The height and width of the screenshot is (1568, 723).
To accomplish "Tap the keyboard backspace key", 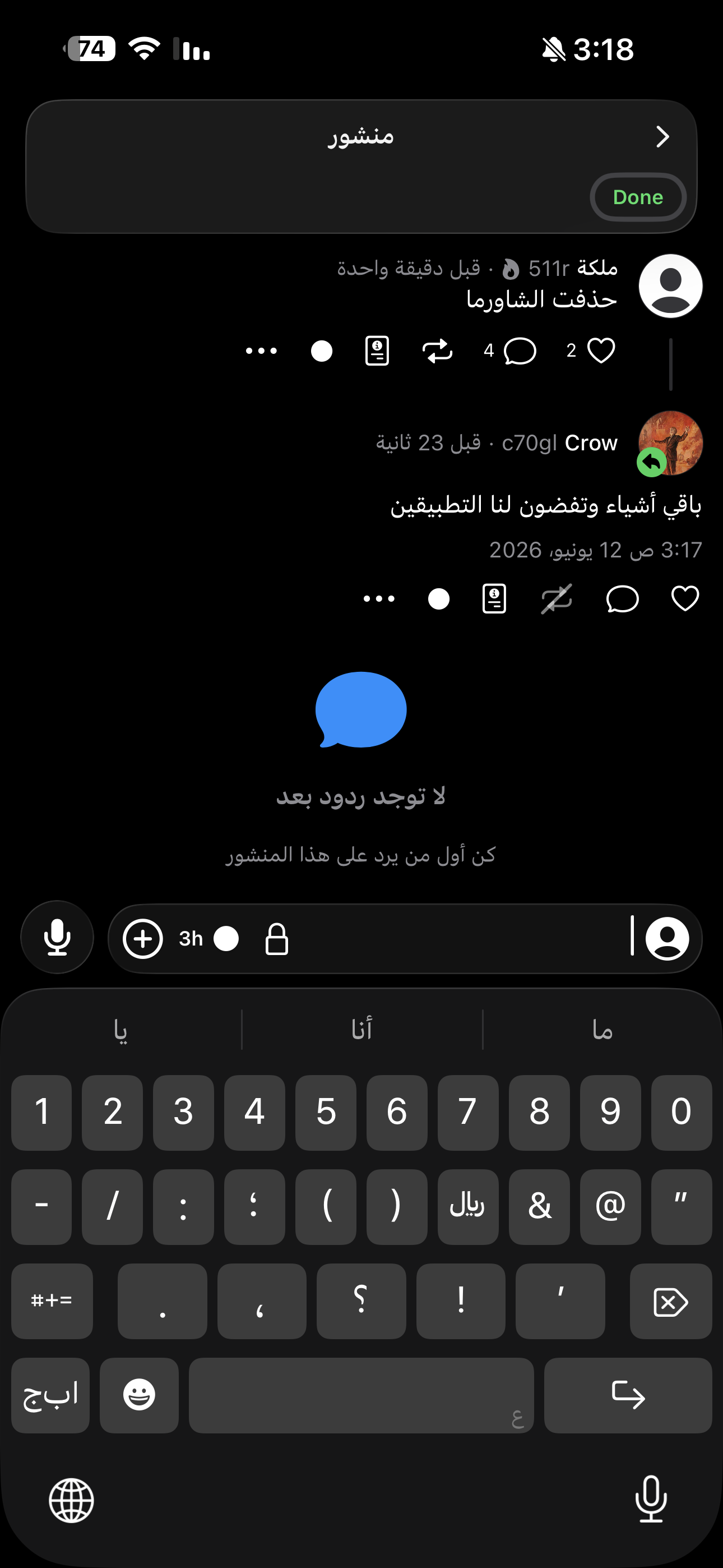I will click(671, 1302).
